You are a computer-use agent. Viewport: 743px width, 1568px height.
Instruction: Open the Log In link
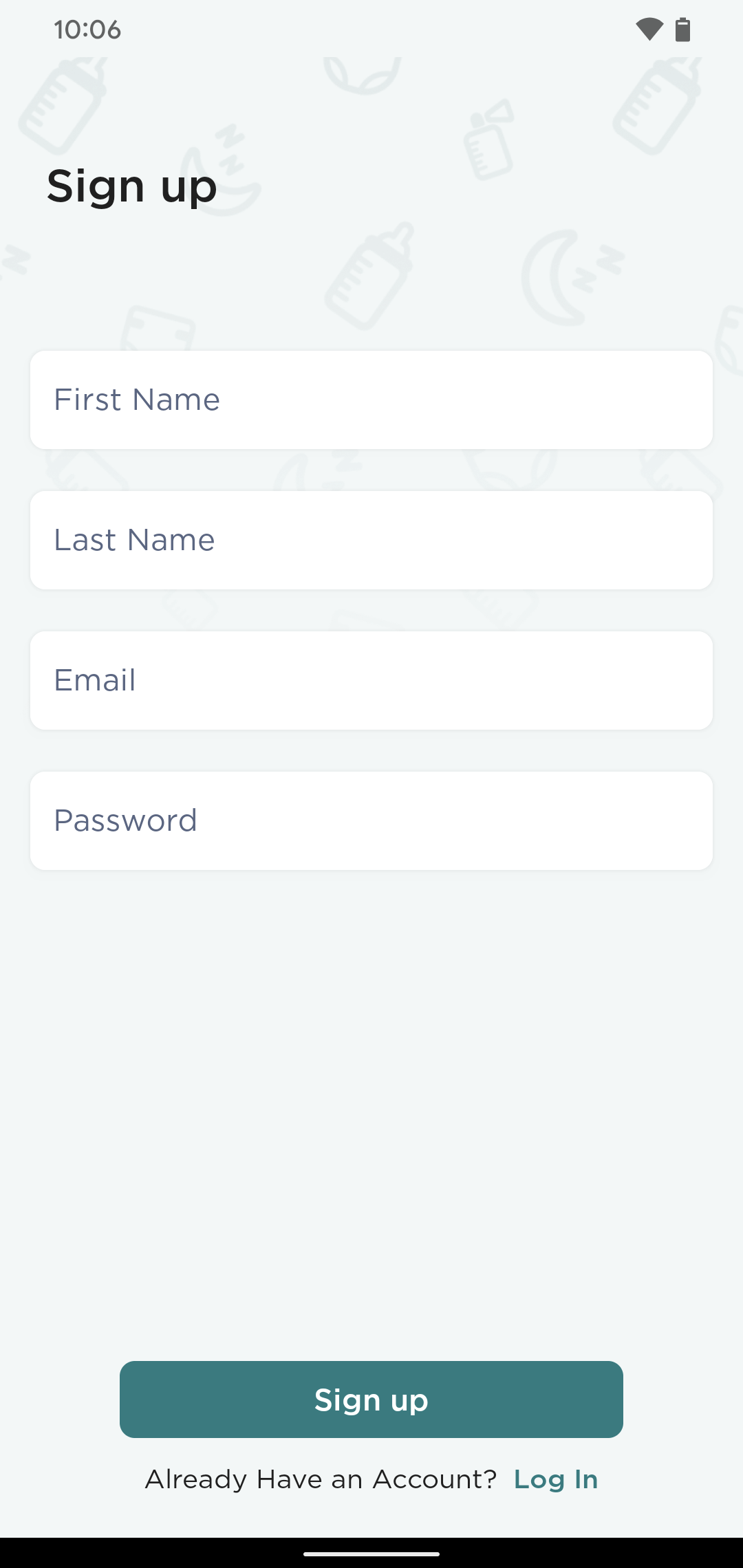556,1479
